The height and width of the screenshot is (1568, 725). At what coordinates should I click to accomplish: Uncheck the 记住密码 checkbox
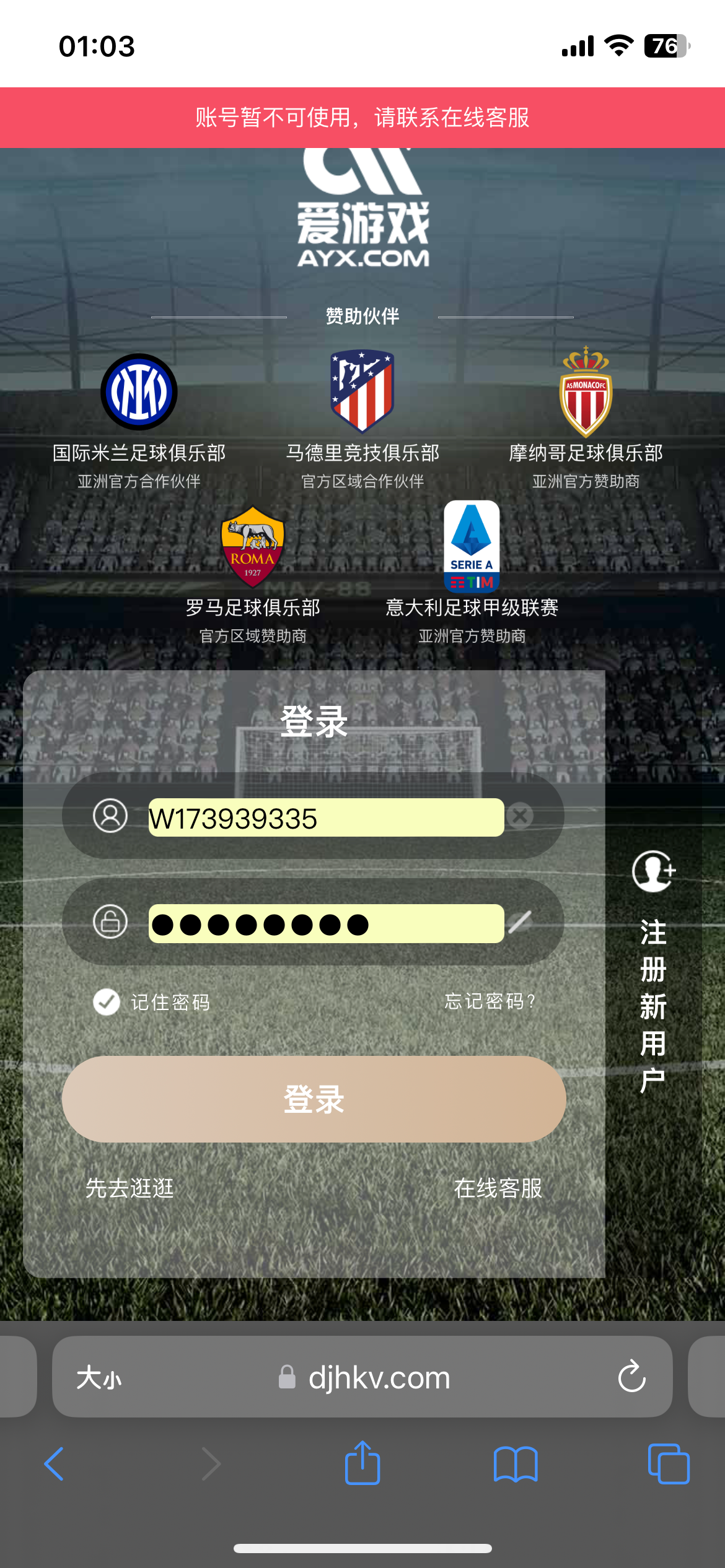[107, 1001]
